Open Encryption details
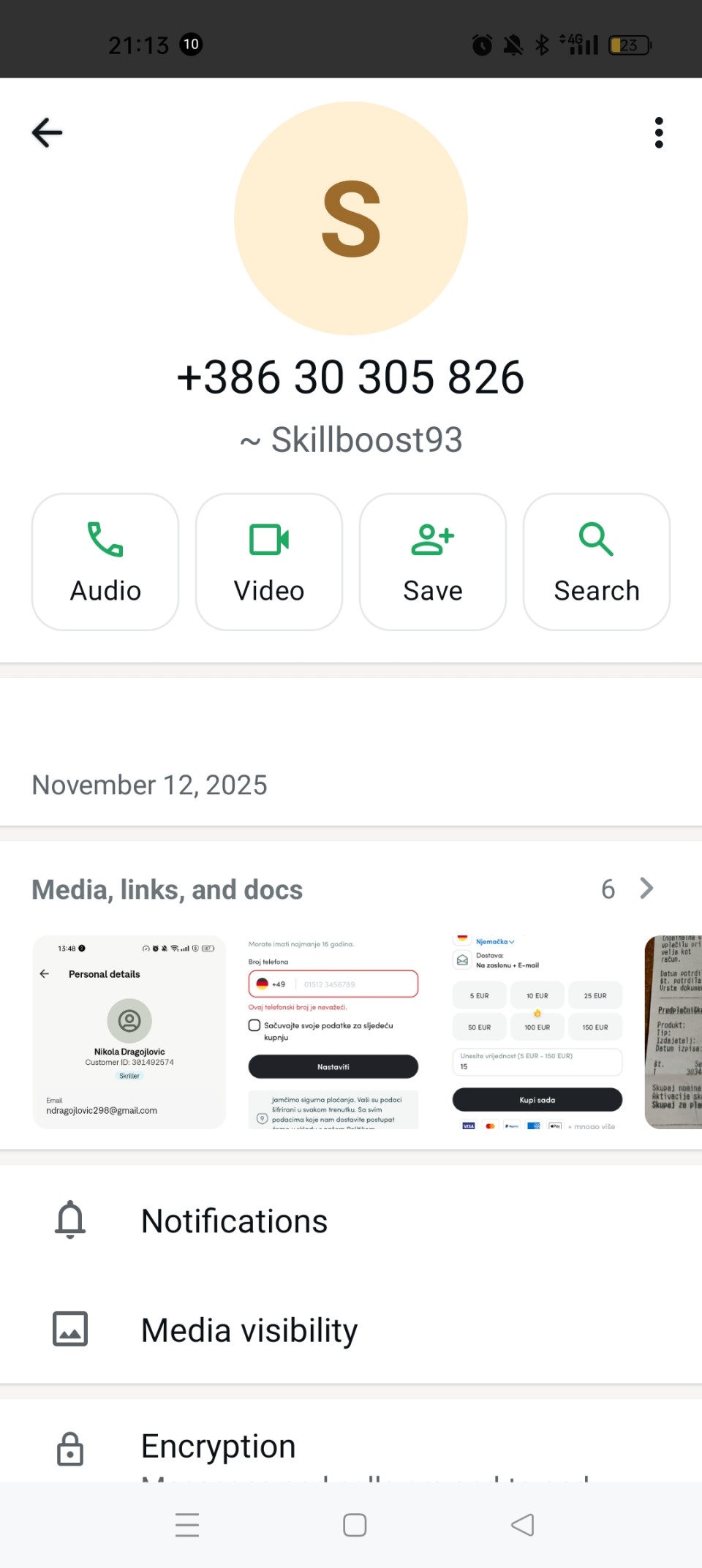 (x=218, y=1446)
